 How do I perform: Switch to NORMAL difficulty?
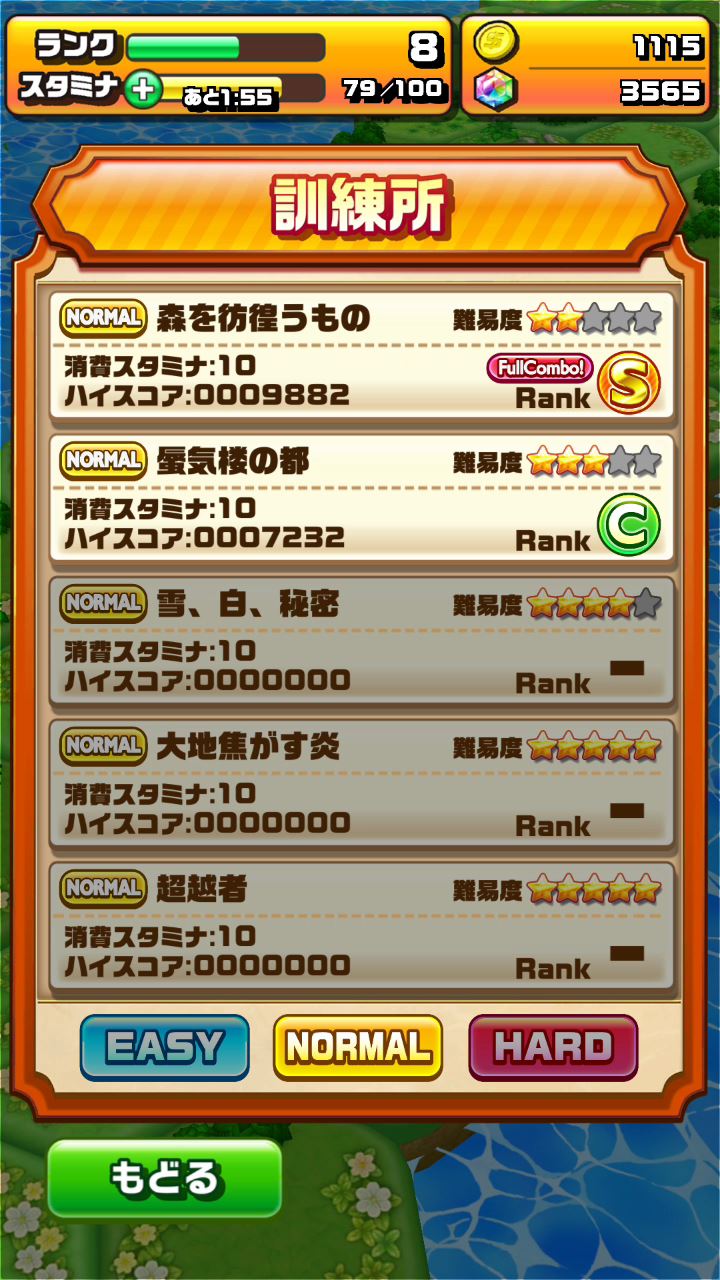(x=358, y=1047)
